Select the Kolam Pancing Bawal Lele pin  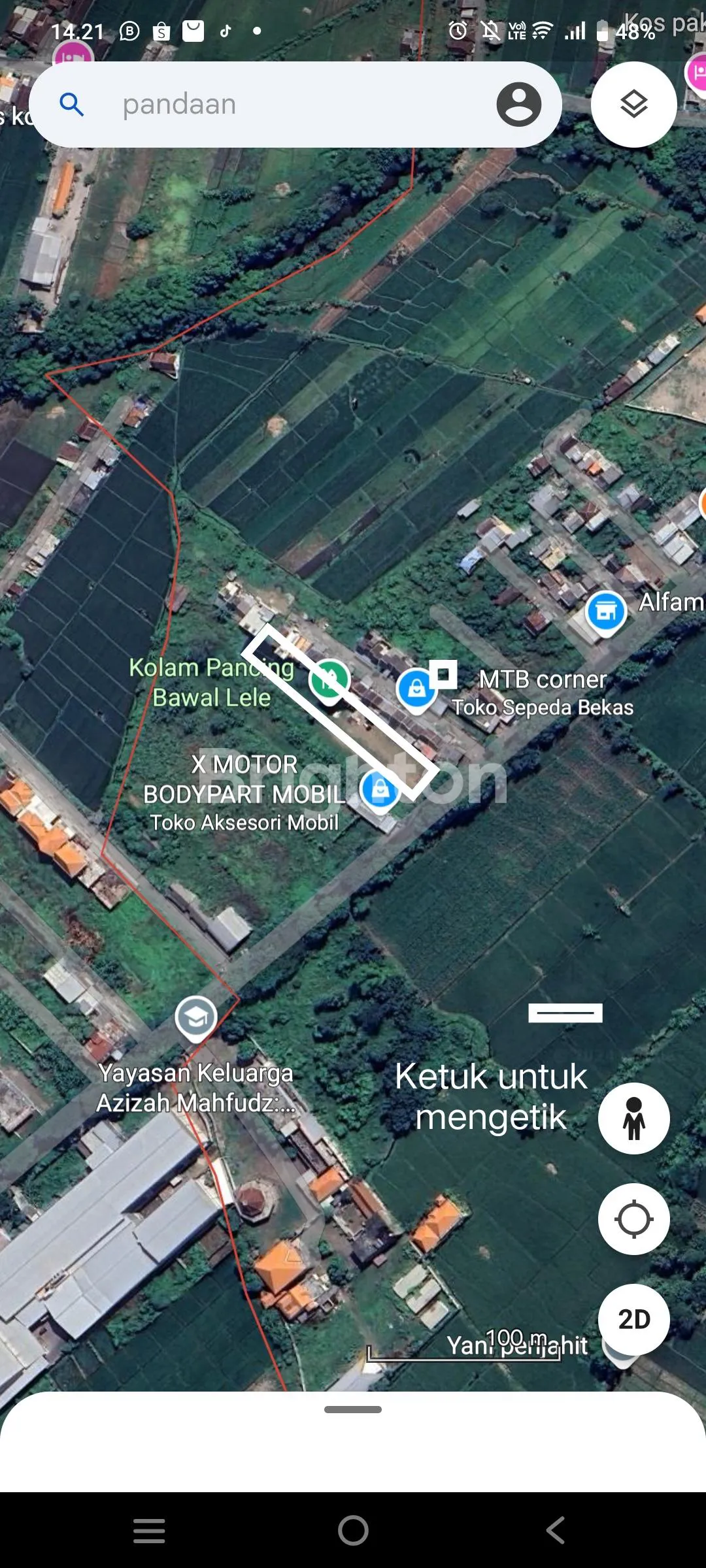point(329,679)
